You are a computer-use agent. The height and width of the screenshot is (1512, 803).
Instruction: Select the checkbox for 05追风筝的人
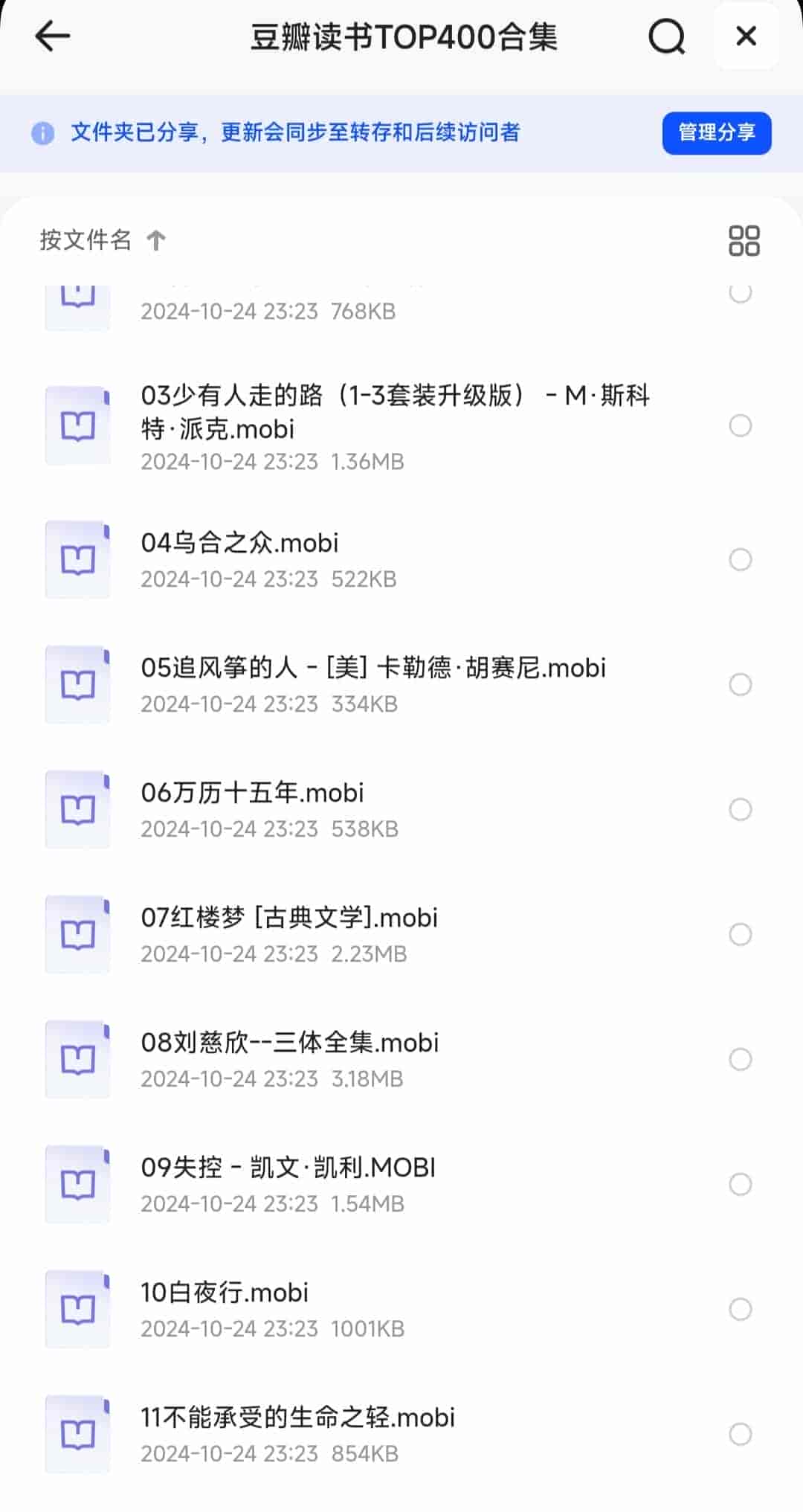(x=740, y=685)
